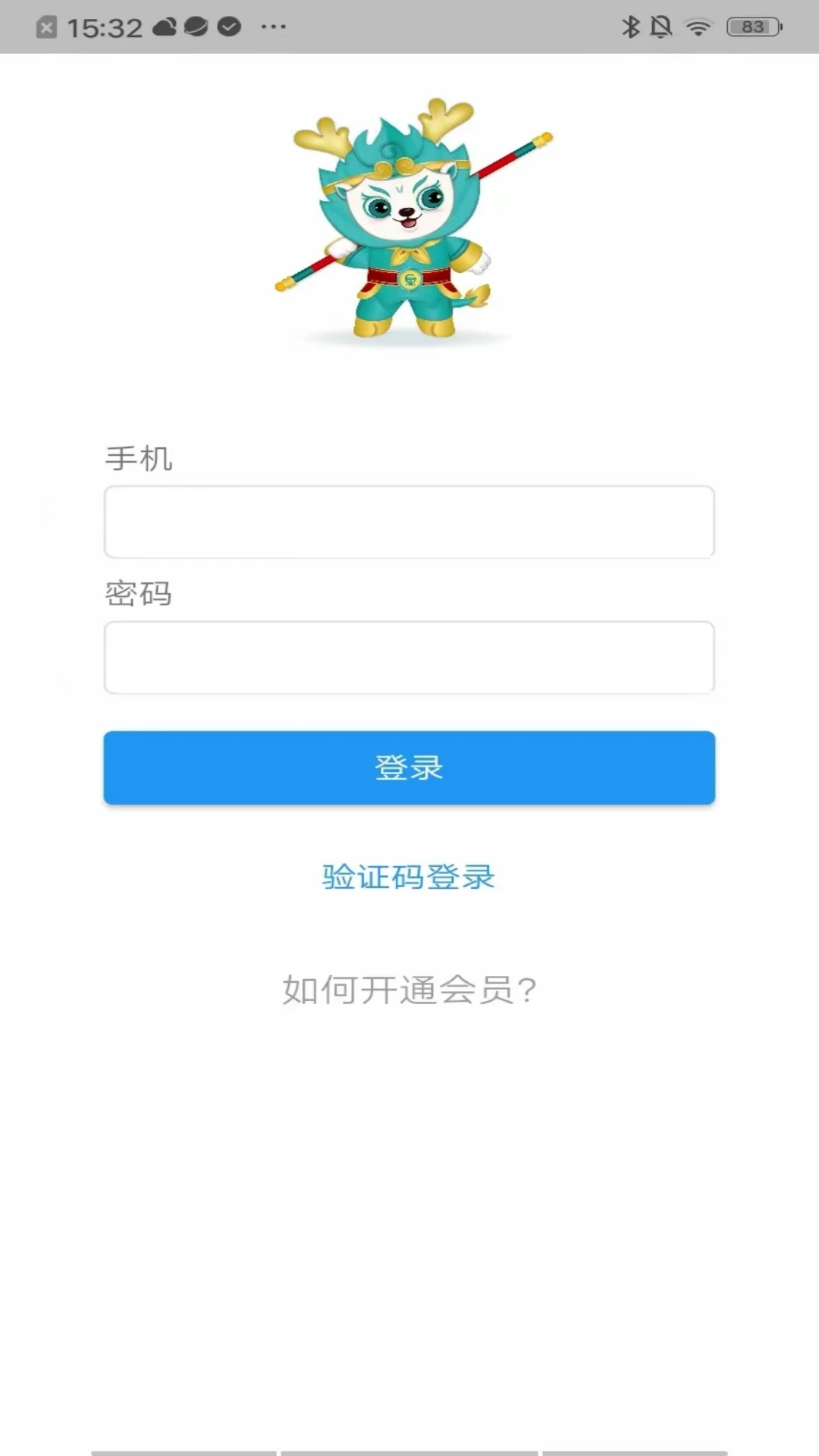Tap the muted notification bell icon
Screen dimensions: 819x1456
coord(661,27)
